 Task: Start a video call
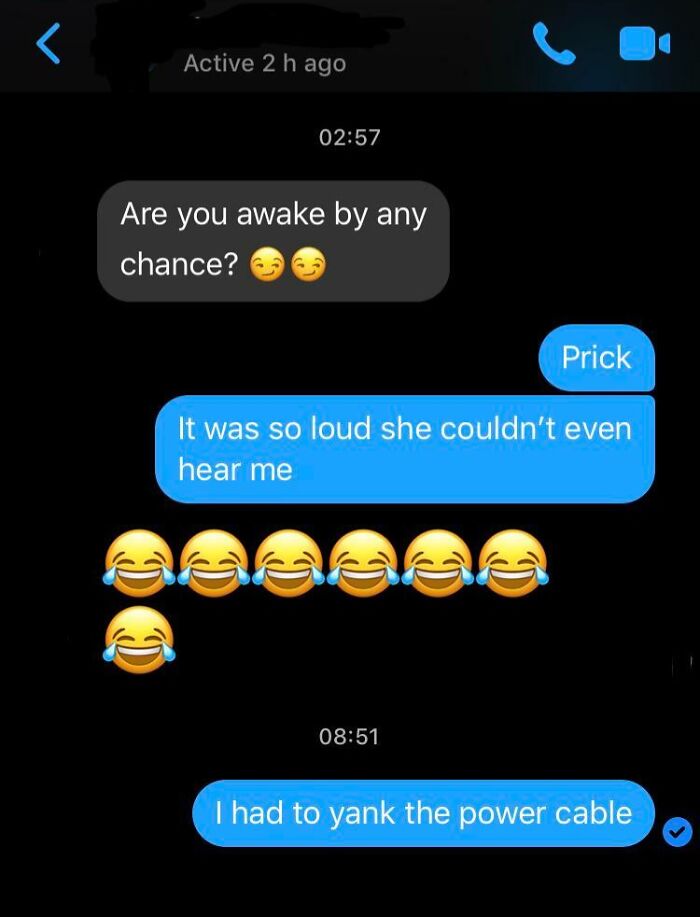643,44
